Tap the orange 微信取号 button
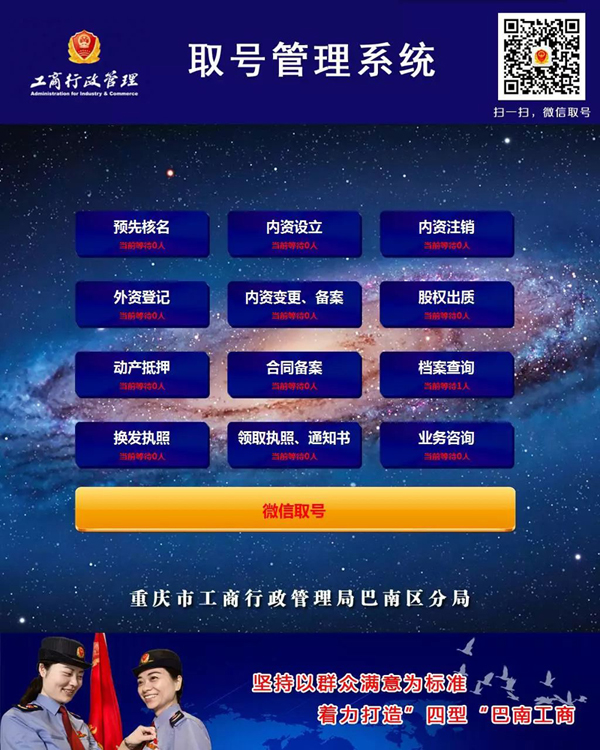Screen dimensions: 600x750 pos(294,510)
